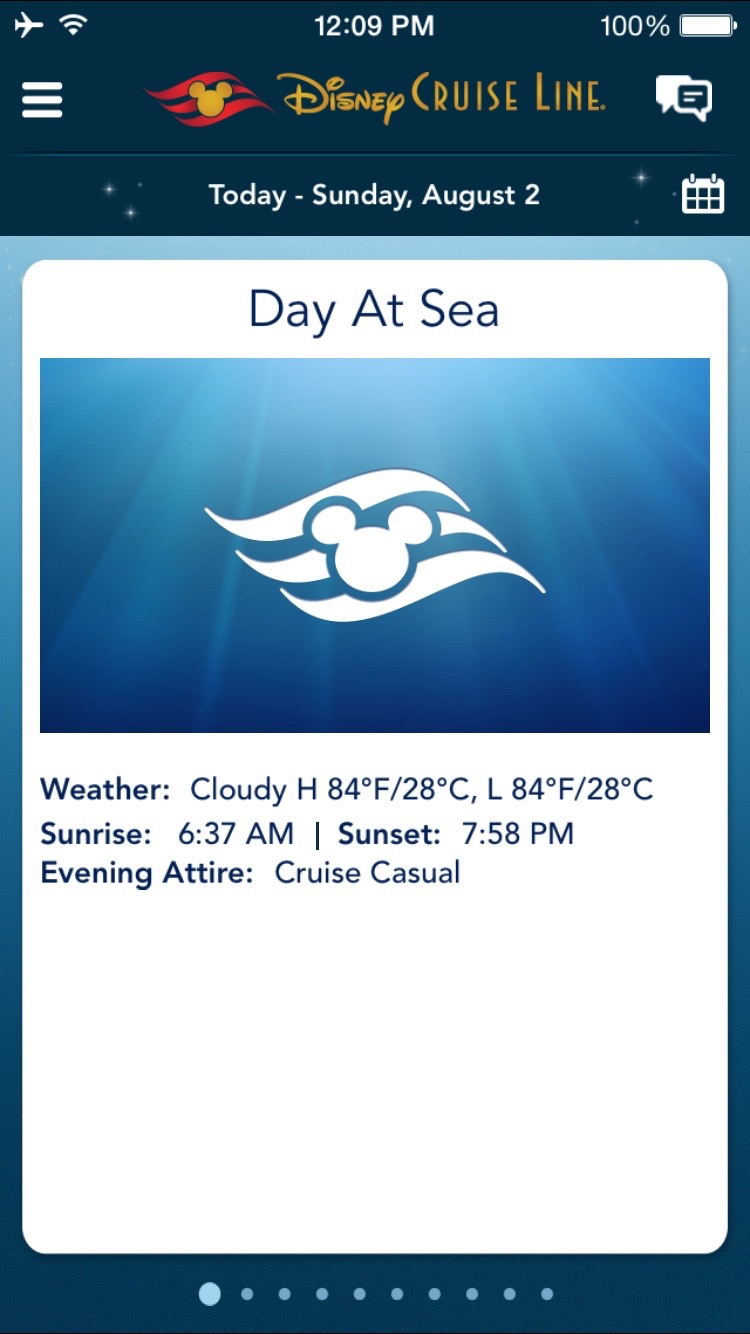Open the Day At Sea card

point(375,756)
